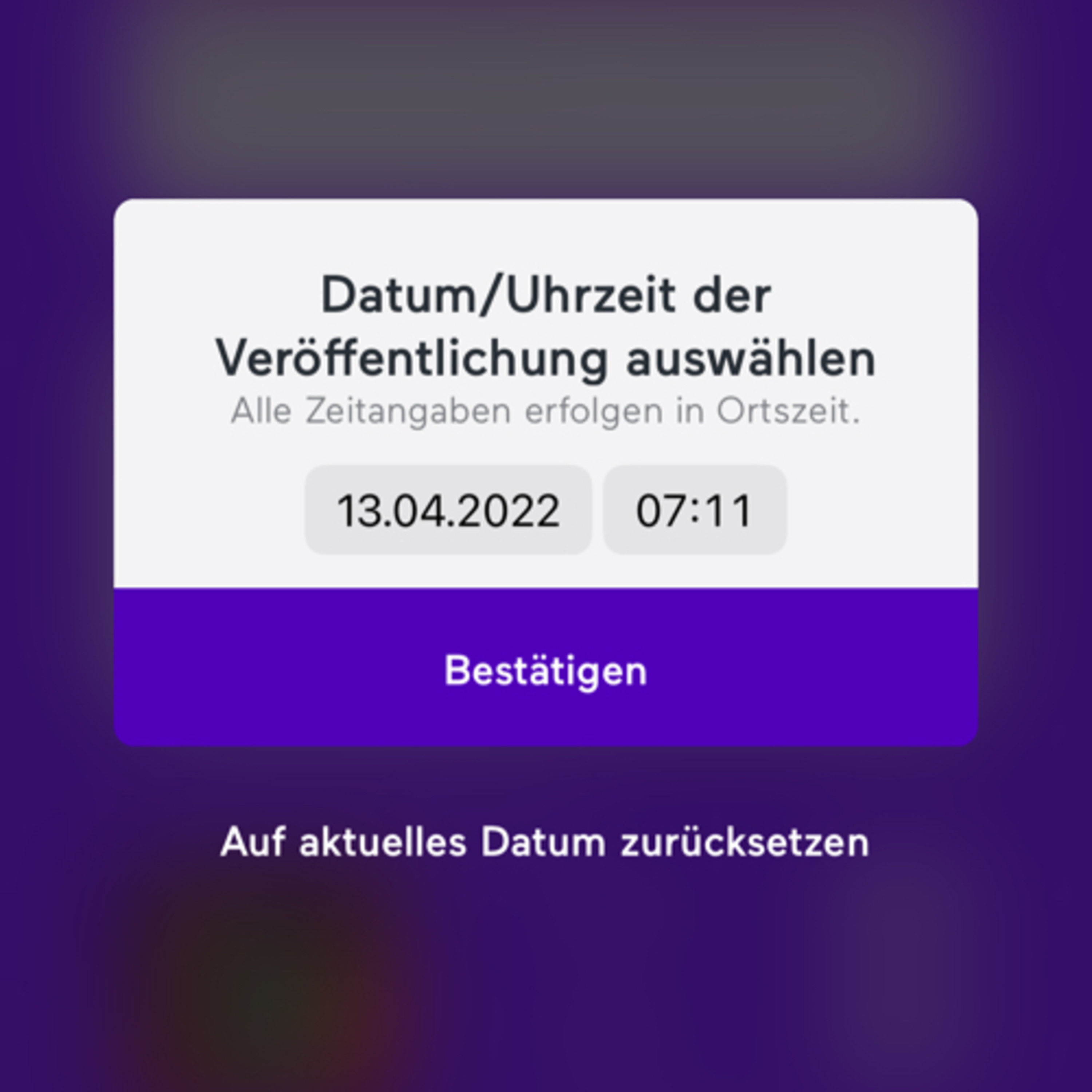Open the date picker showing 13.04.2022

pos(448,510)
